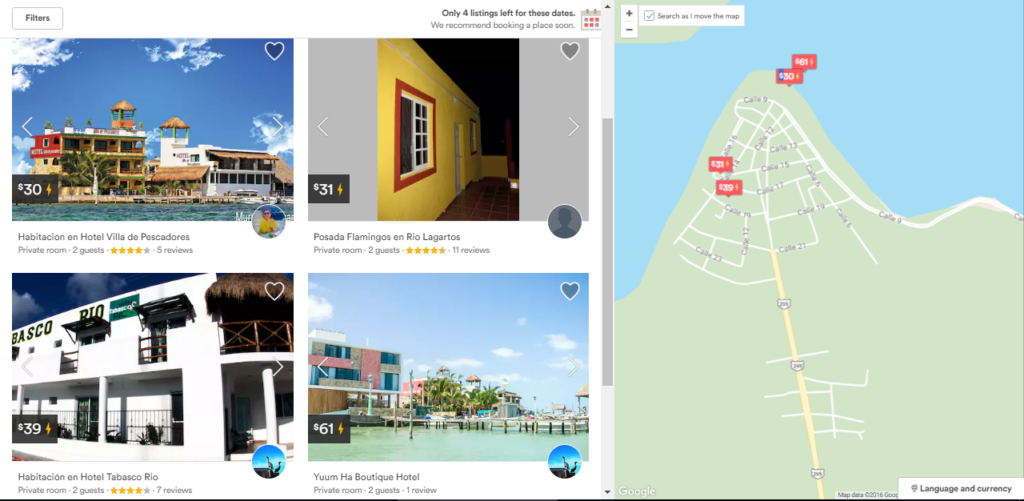Open the Filters button
The width and height of the screenshot is (1024, 501).
(38, 18)
